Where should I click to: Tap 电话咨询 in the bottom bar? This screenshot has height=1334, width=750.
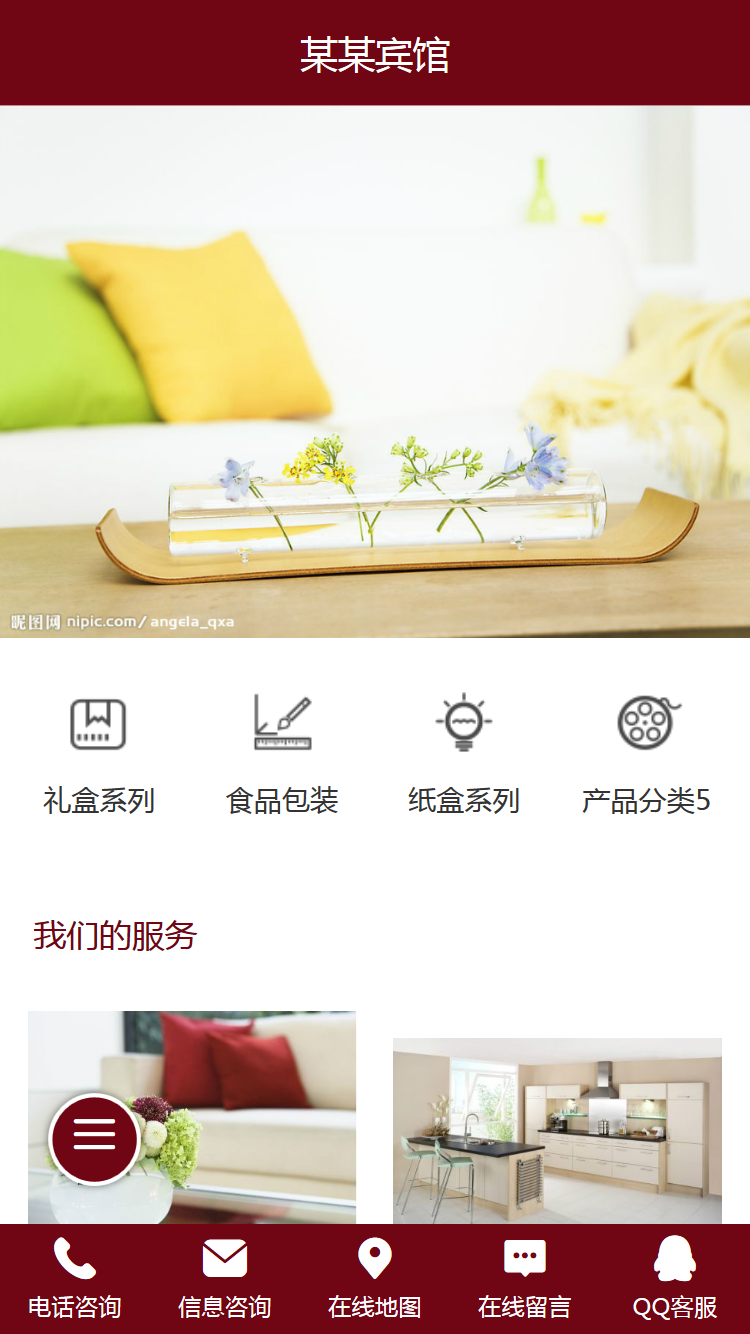click(x=75, y=1279)
